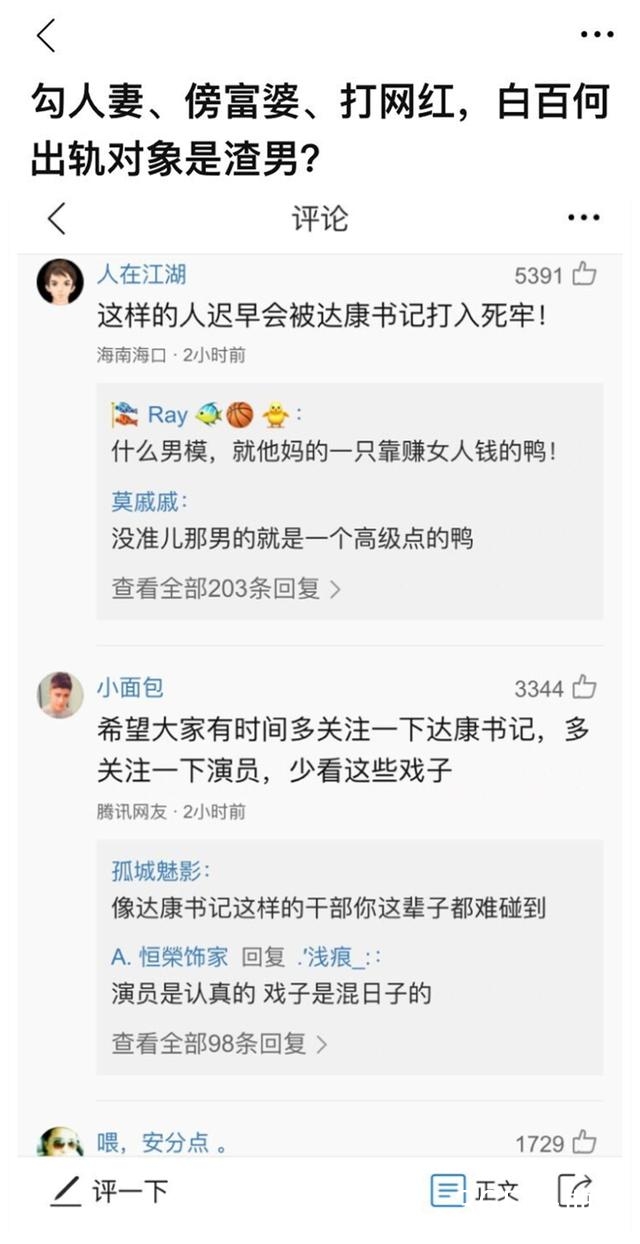Open the three-dot menu in the 评论 header
Screen dimensions: 640x1244
click(x=583, y=218)
